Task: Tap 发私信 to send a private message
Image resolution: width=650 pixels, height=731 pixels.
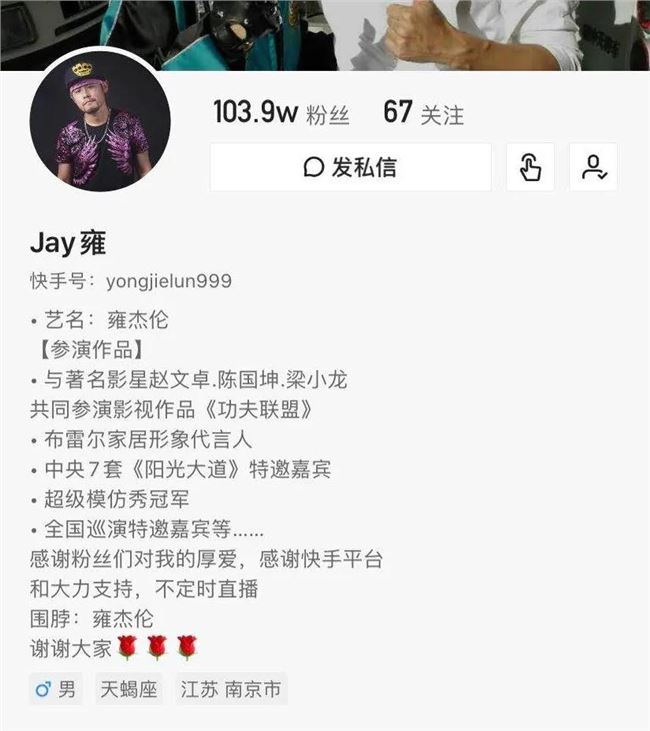Action: (x=350, y=167)
